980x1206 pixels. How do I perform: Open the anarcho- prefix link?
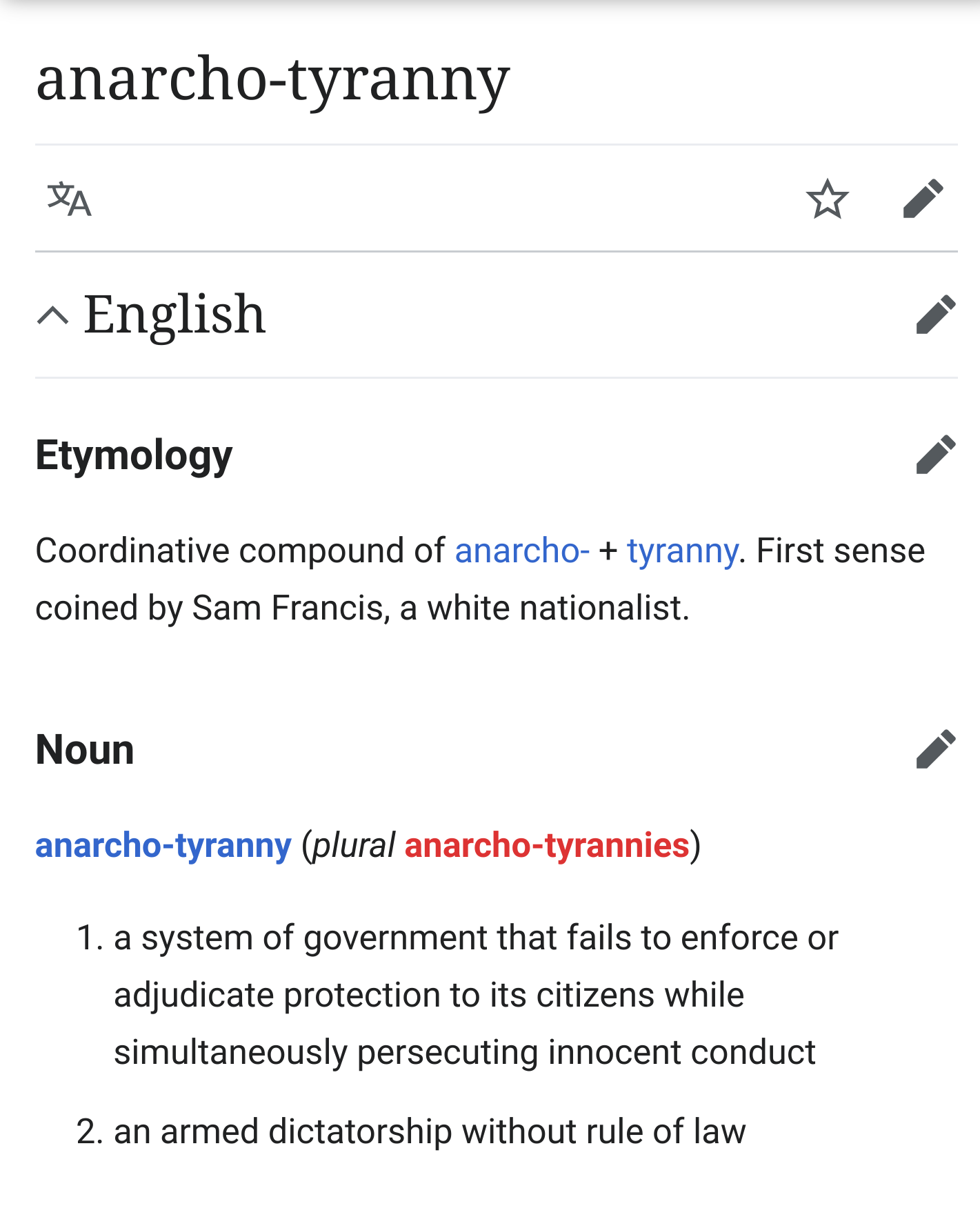point(521,551)
